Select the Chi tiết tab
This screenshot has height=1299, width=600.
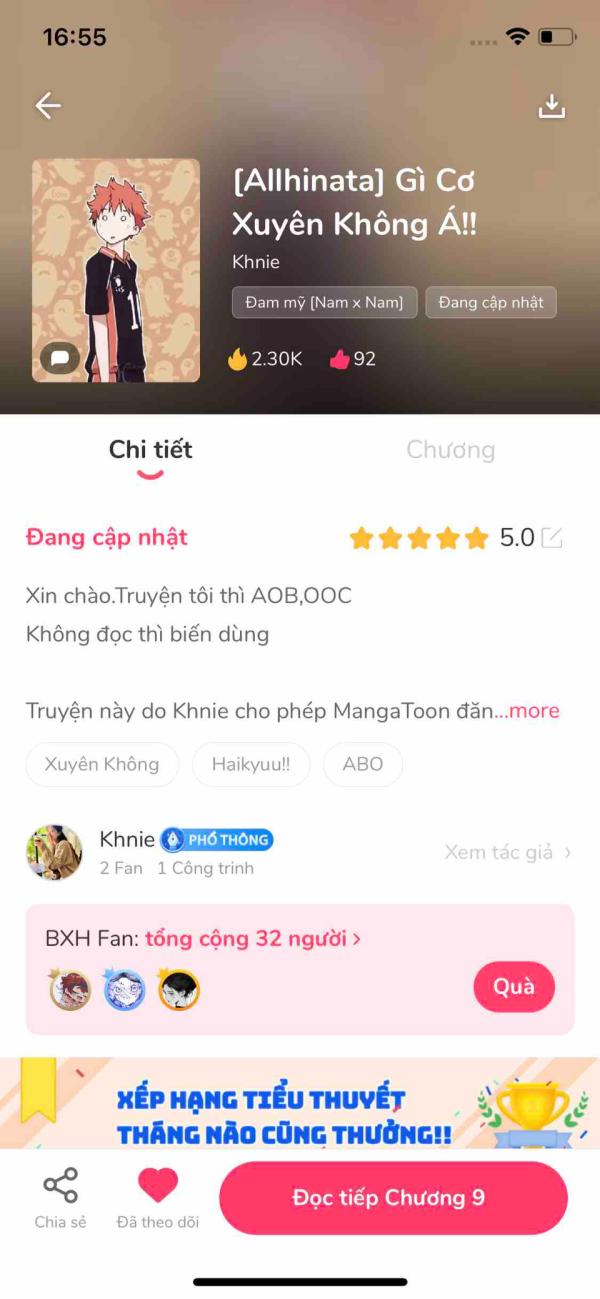(150, 450)
